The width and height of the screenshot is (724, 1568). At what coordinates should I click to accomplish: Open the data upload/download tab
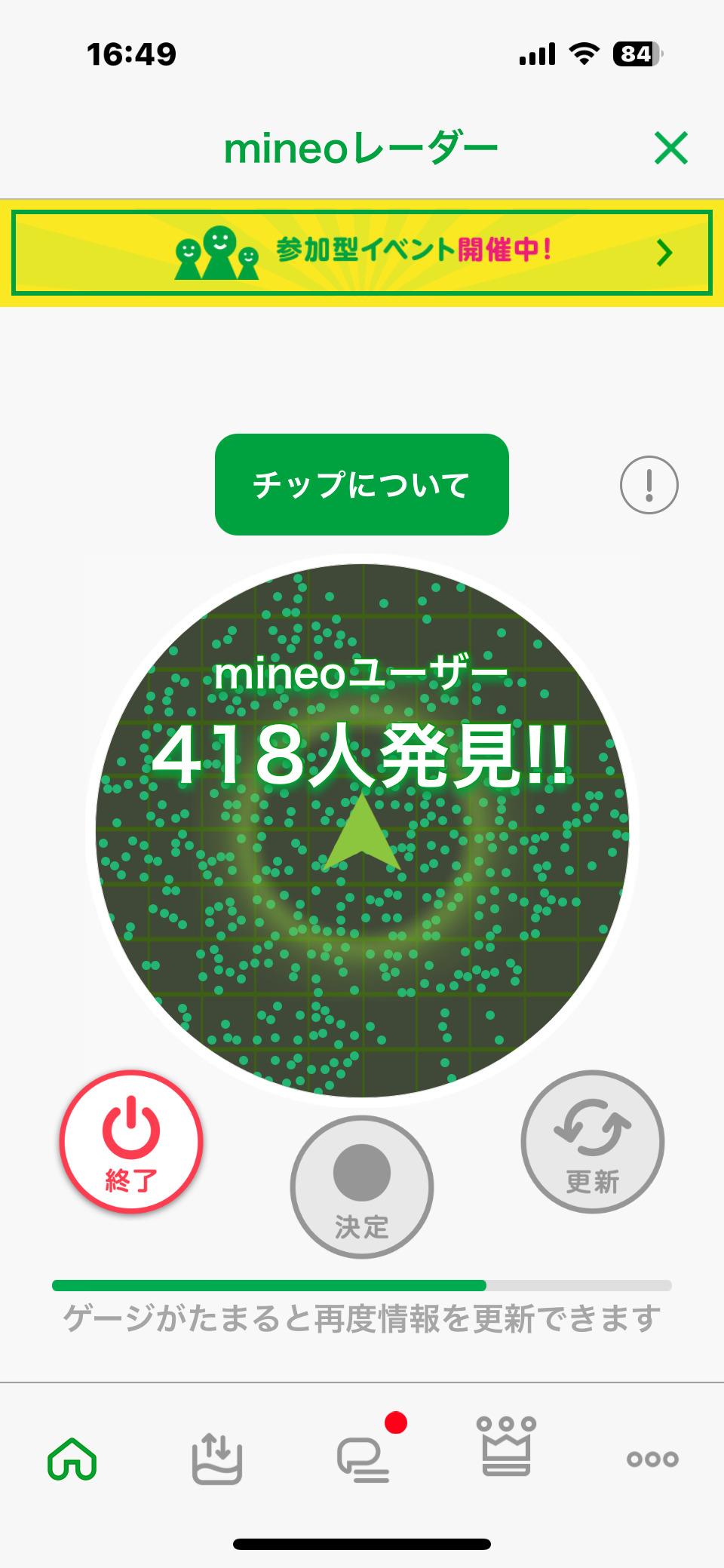[x=217, y=1459]
